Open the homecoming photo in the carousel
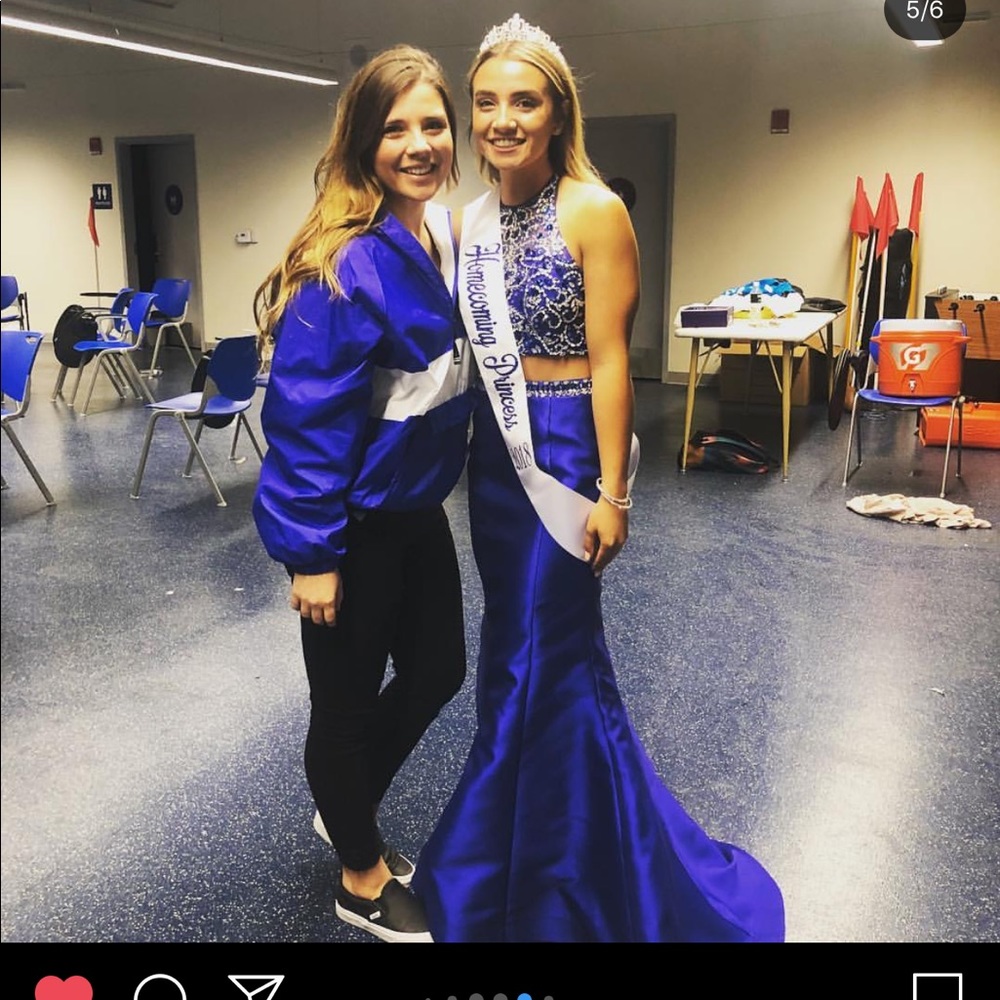Image resolution: width=1000 pixels, height=1000 pixels. (500, 470)
